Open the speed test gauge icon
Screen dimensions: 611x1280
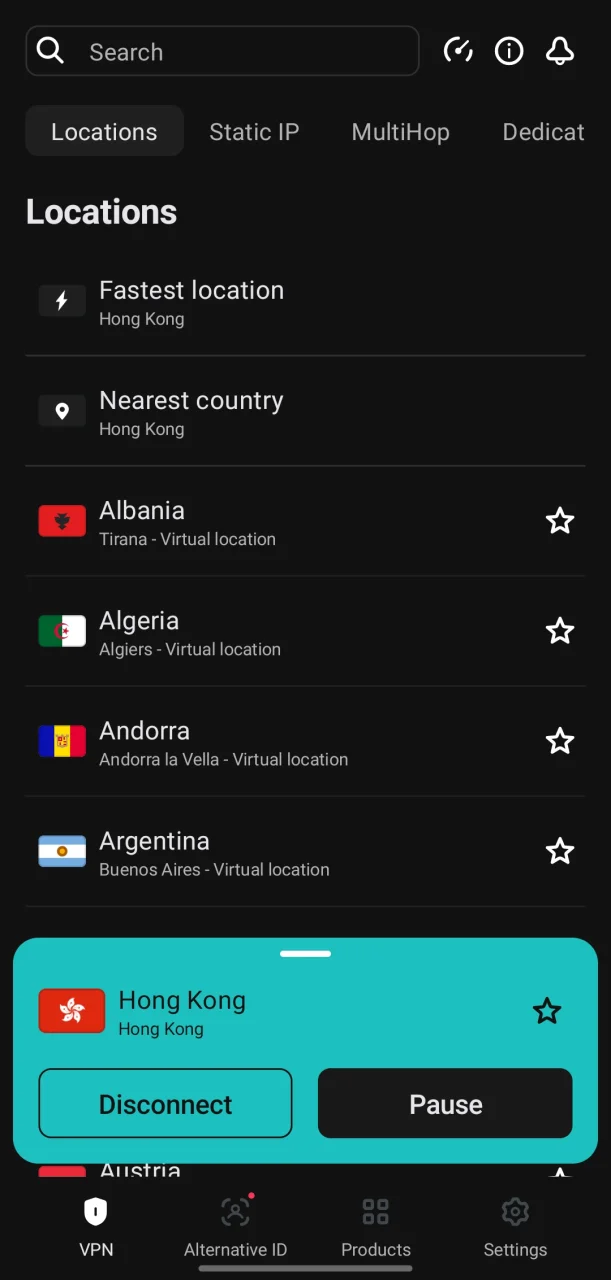(458, 51)
